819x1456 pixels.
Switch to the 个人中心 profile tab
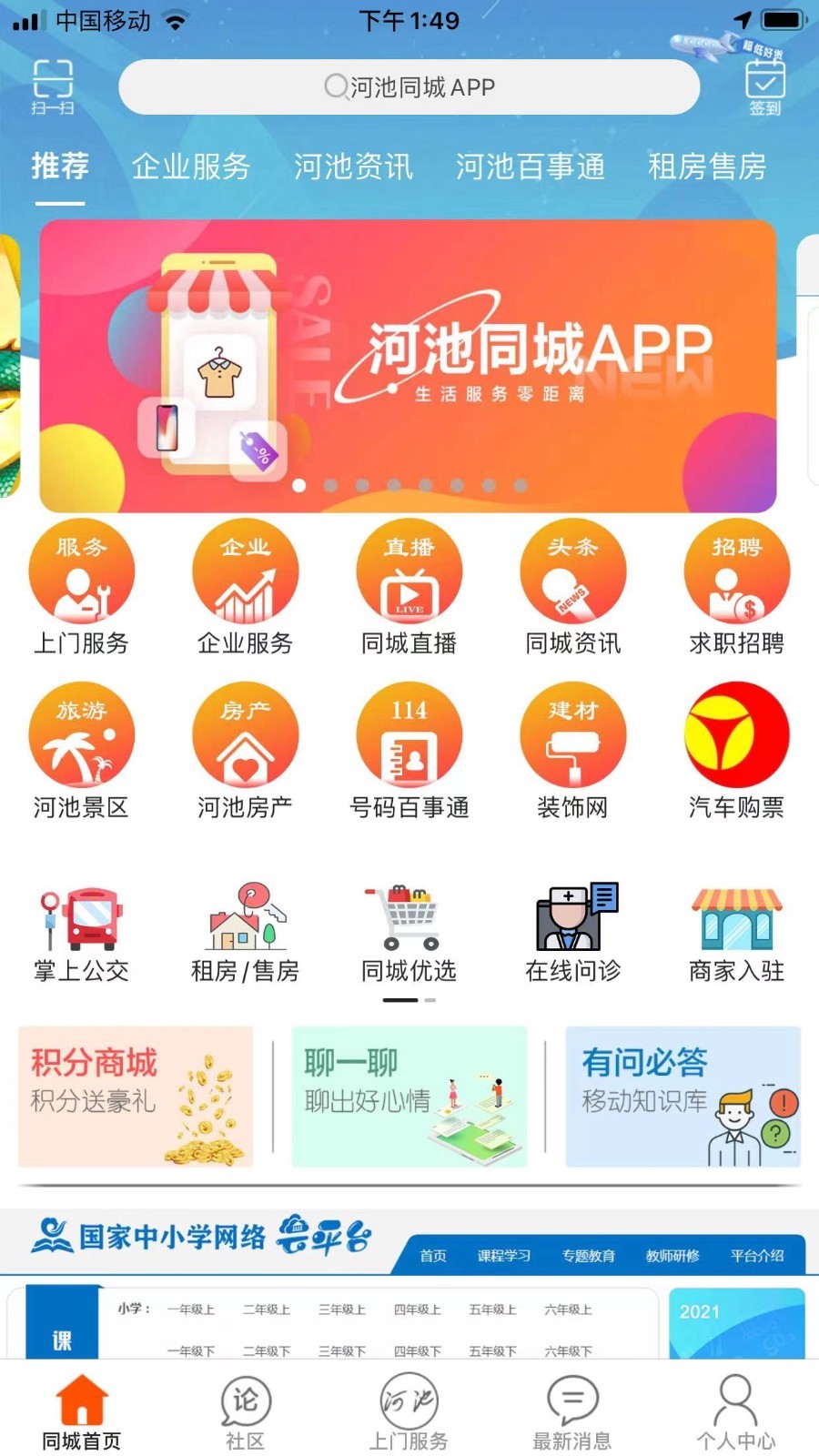735,1412
